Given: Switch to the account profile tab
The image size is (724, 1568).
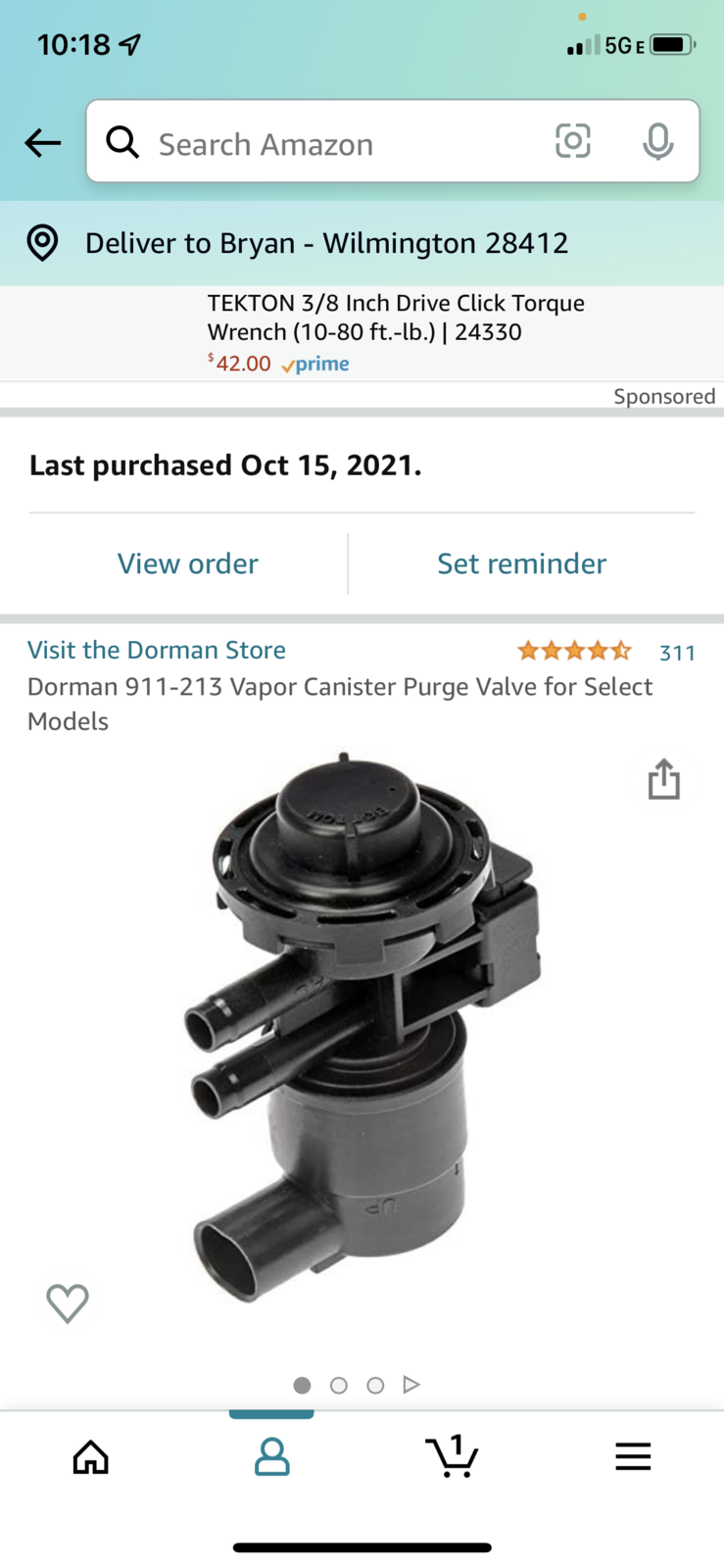Looking at the screenshot, I should [271, 1456].
